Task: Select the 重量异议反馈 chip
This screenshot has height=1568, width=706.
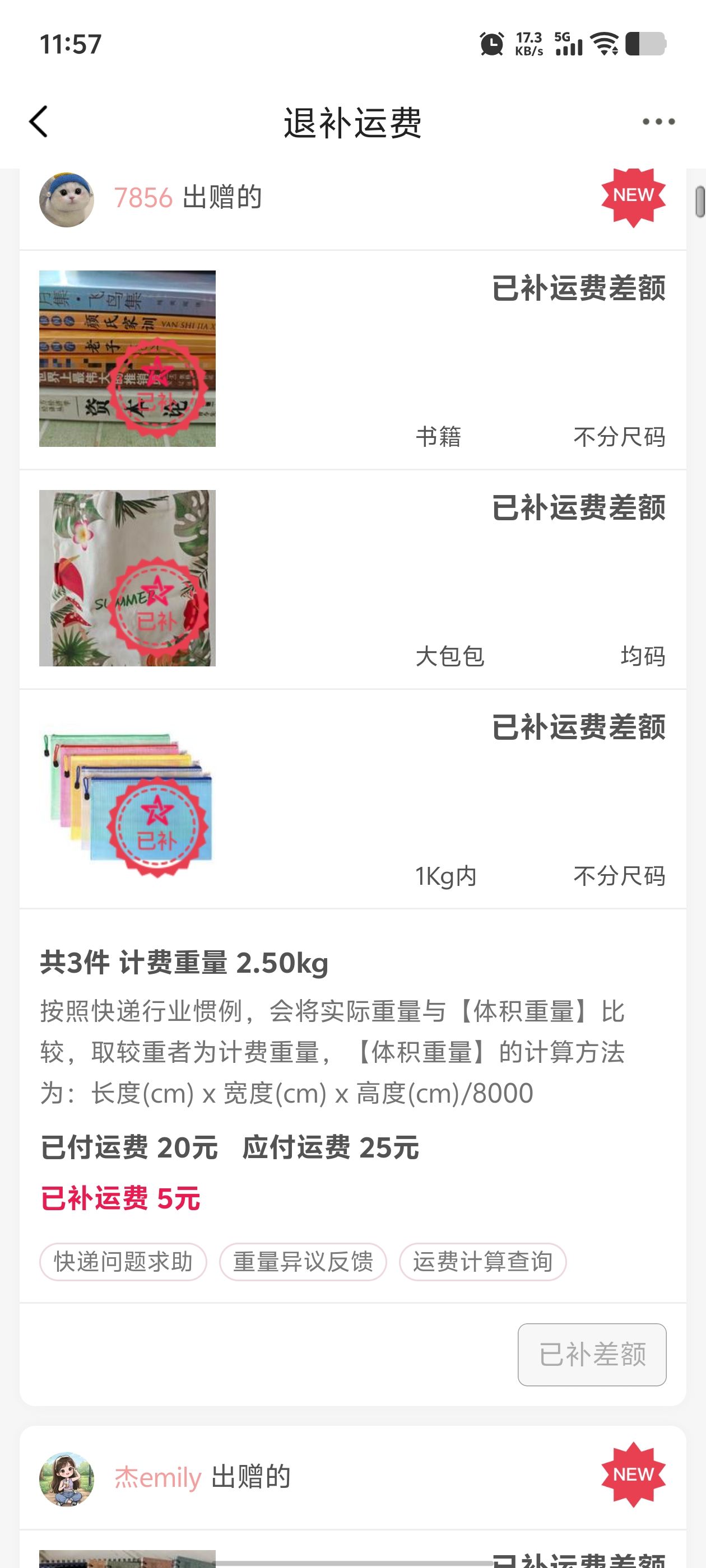Action: click(303, 1262)
